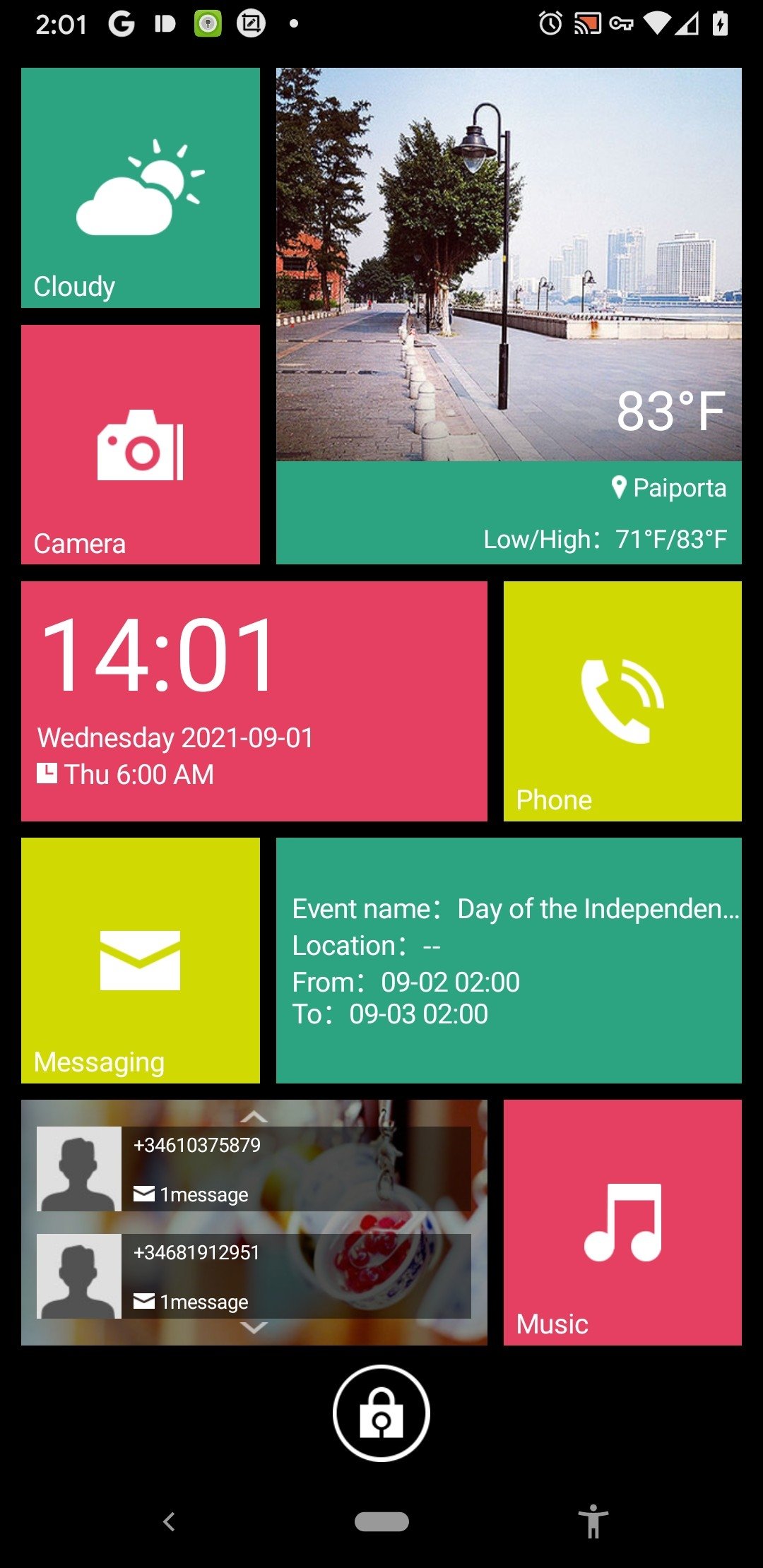
Task: Open the clock and alarm tile
Action: (x=254, y=701)
